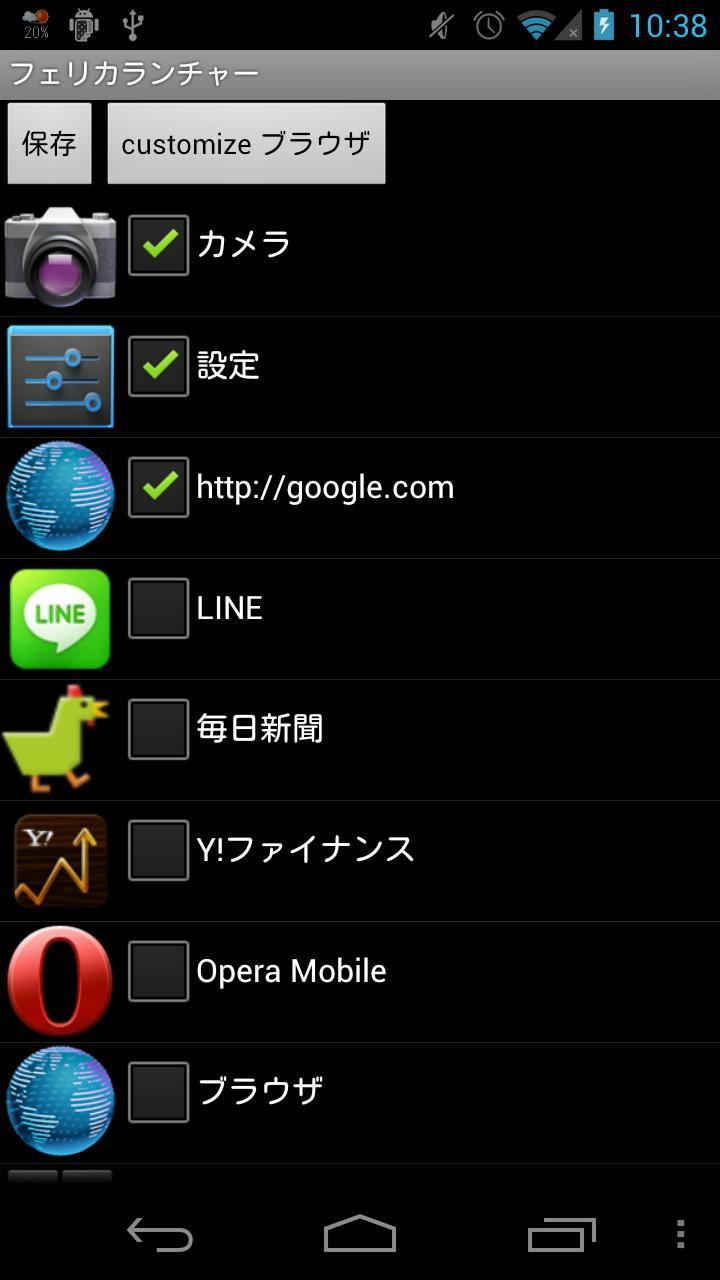Open the 設定 settings sliders icon
This screenshot has width=720, height=1280.
pyautogui.click(x=59, y=375)
